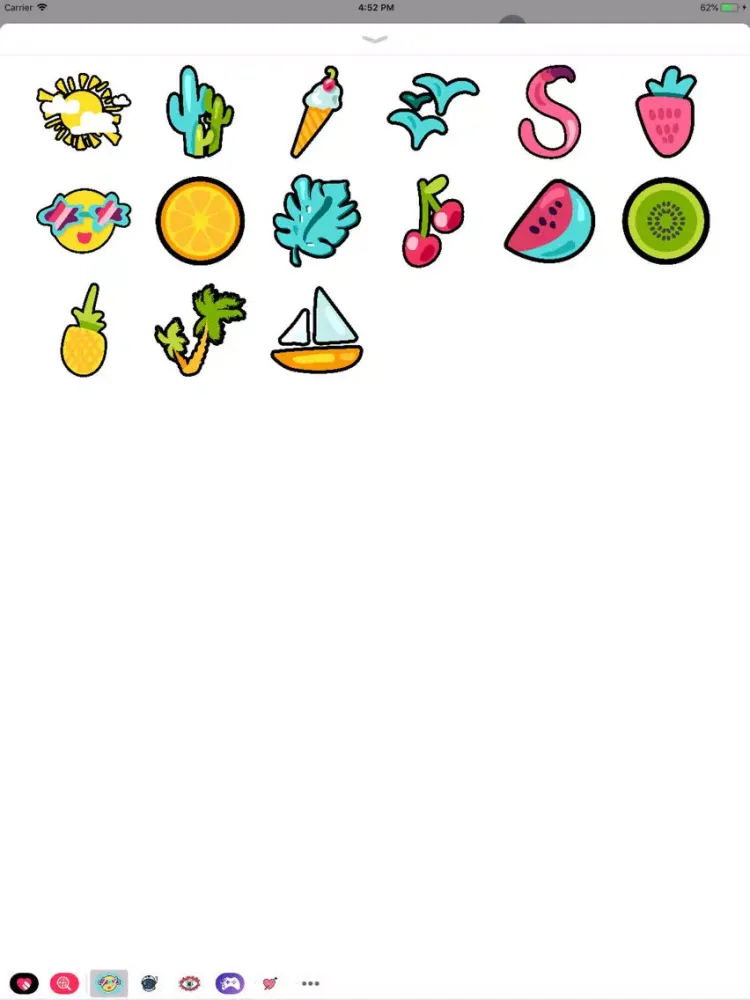Screen dimensions: 750x1000
Task: Choose the watermelon slice sticker
Action: 549,222
